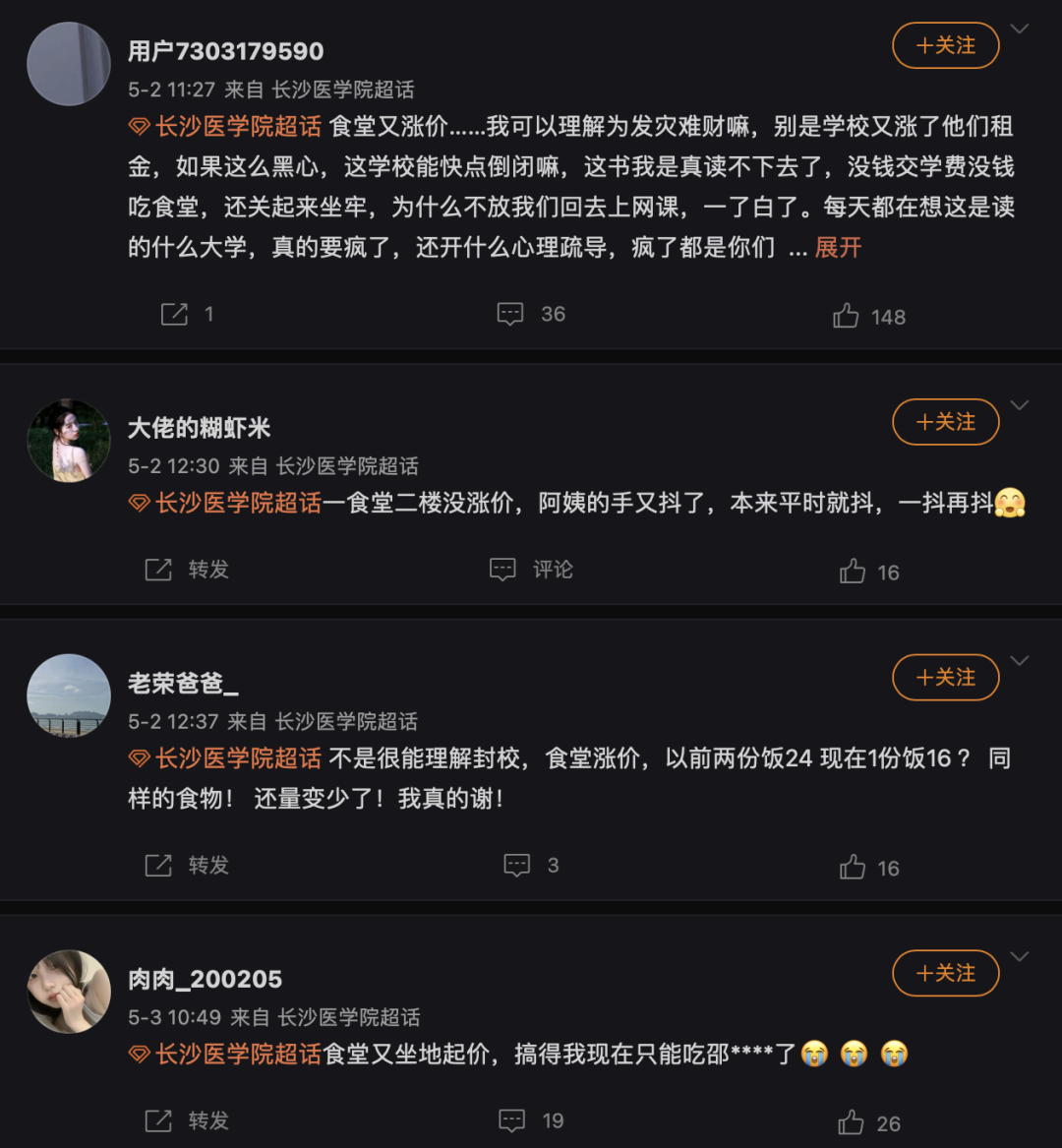1062x1148 pixels.
Task: View comments on 肉肉_200205's post
Action: (512, 1120)
